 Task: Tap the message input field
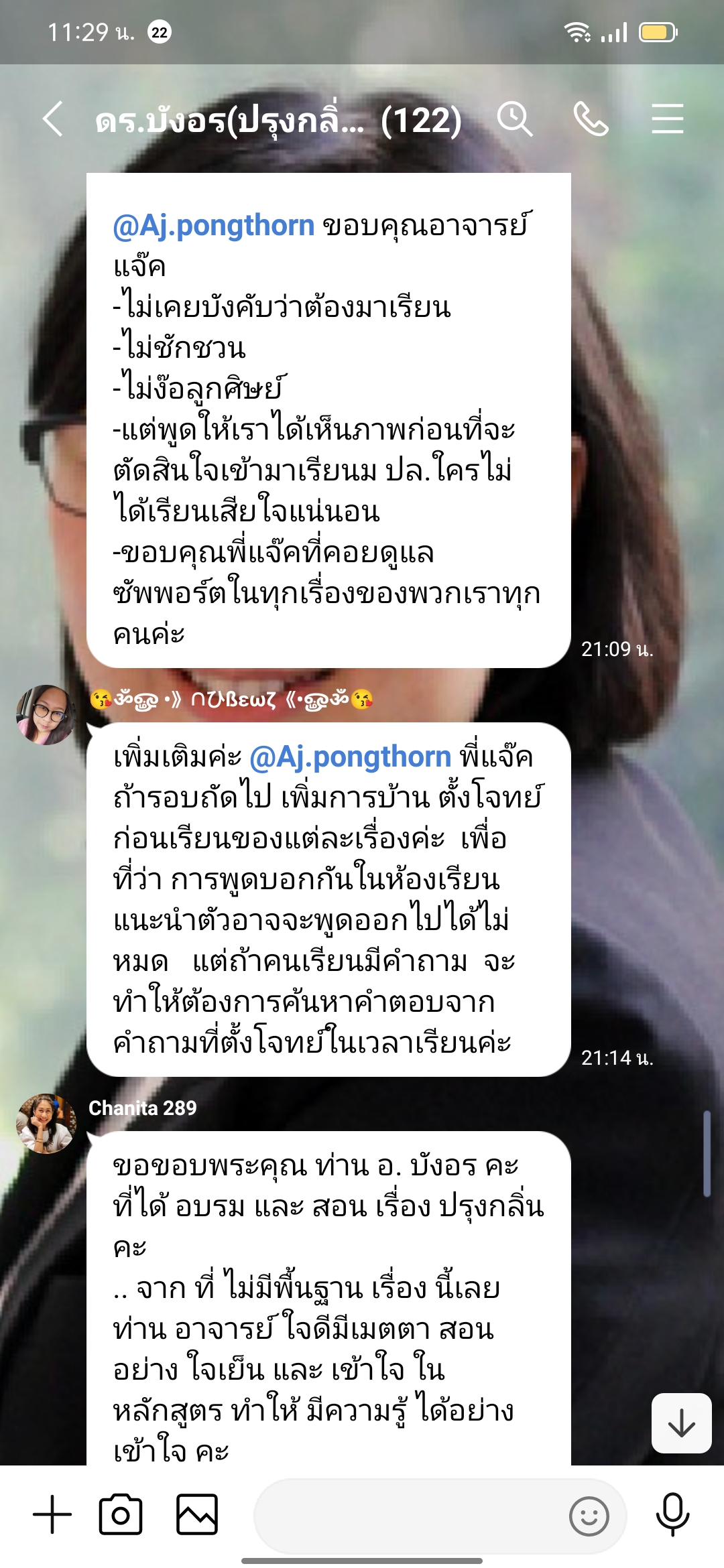tap(409, 1516)
